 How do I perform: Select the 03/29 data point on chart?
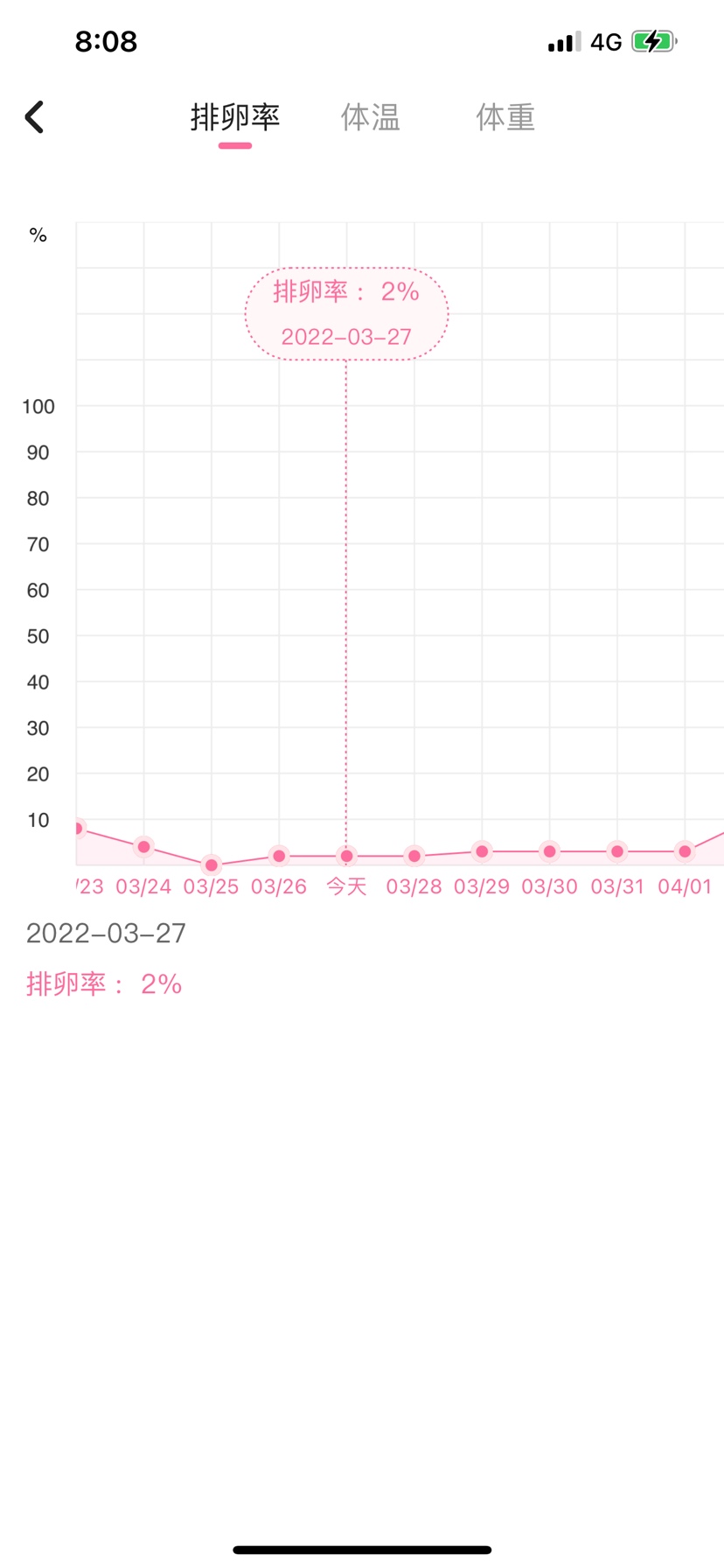482,851
